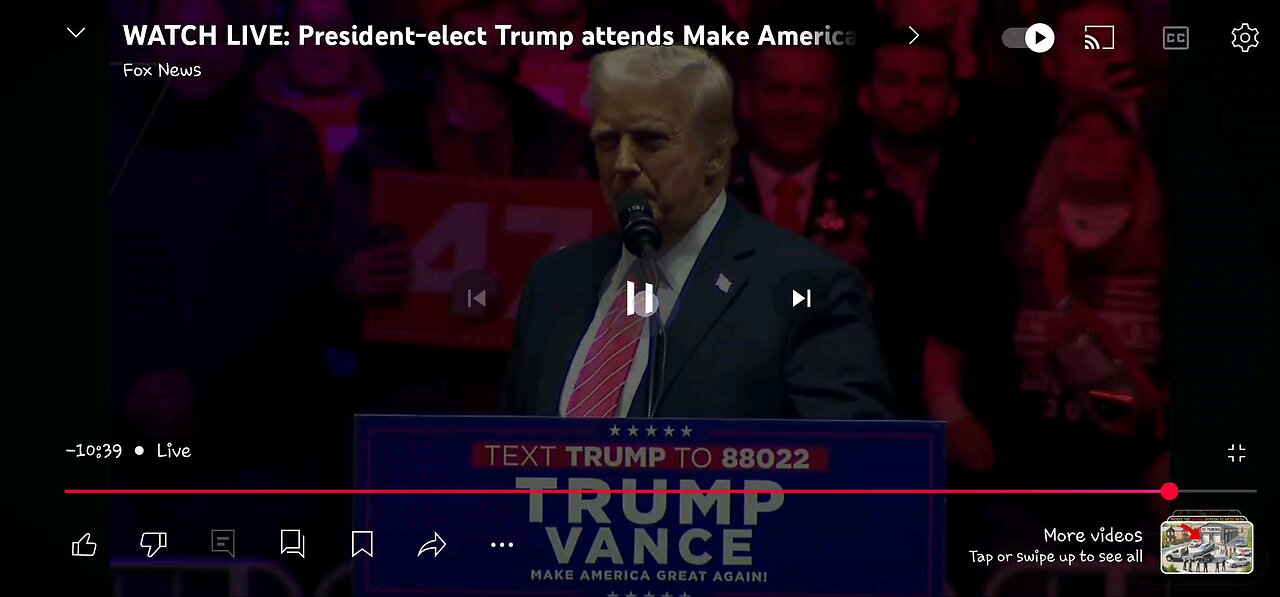The height and width of the screenshot is (597, 1280).
Task: Open the three-dot more options
Action: pyautogui.click(x=502, y=545)
